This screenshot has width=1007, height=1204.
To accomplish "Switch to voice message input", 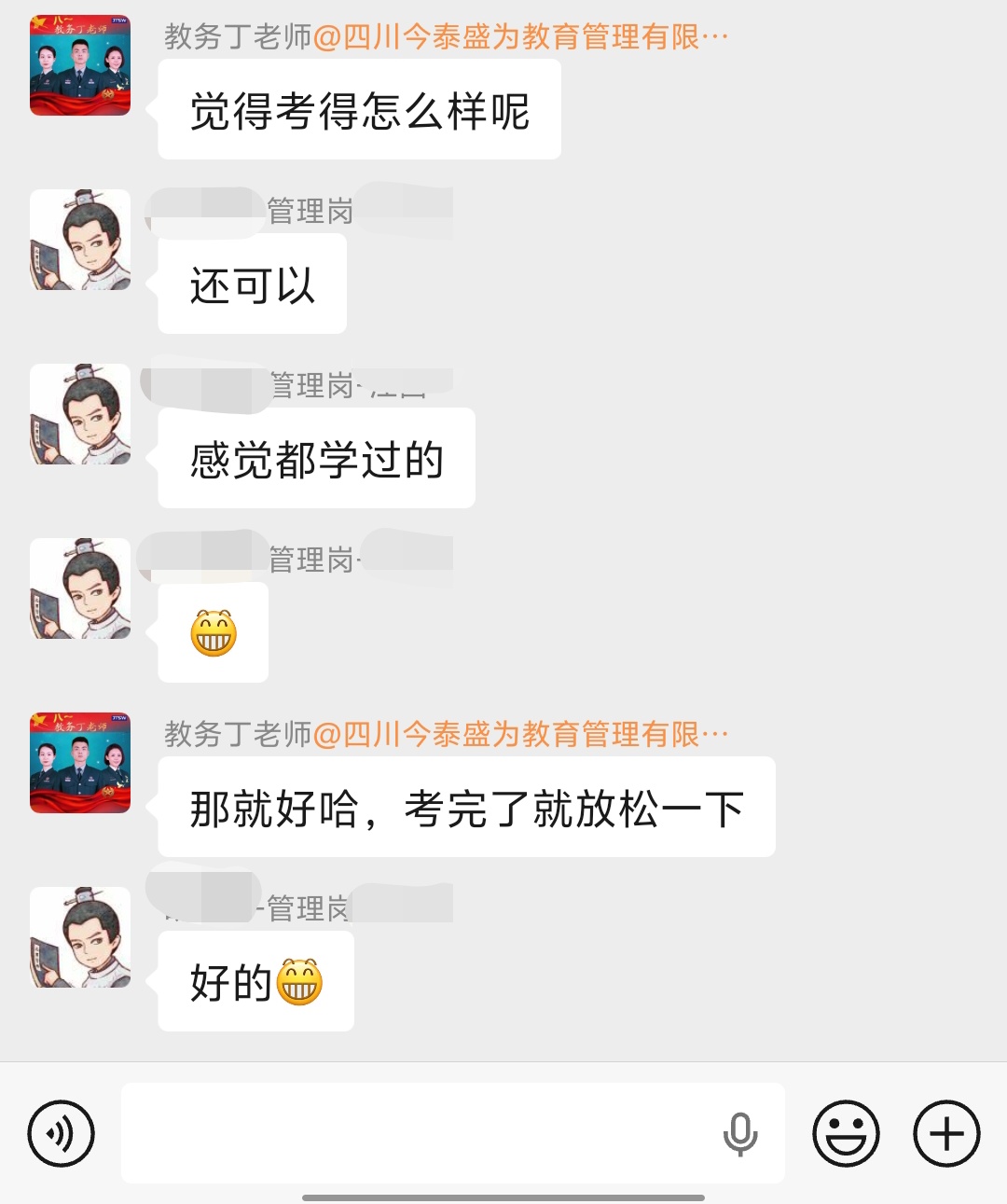I will (62, 1133).
